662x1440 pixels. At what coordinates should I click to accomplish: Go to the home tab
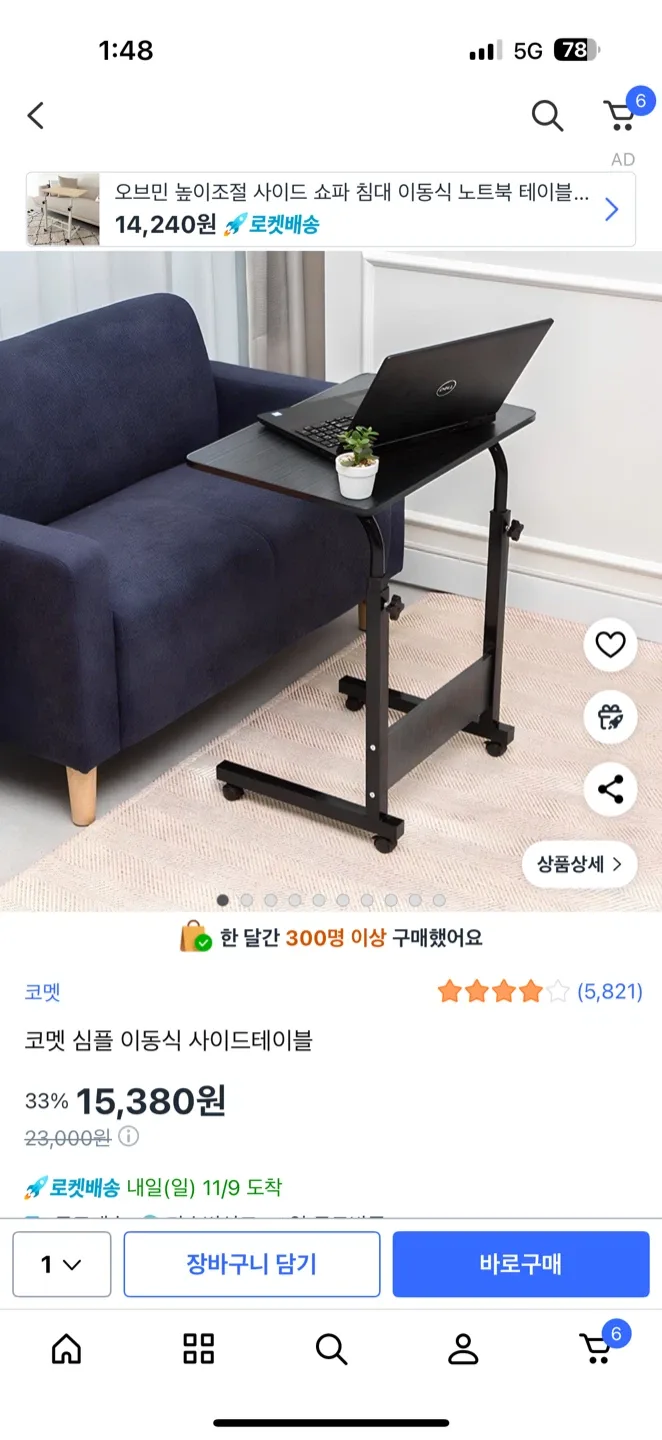66,1349
